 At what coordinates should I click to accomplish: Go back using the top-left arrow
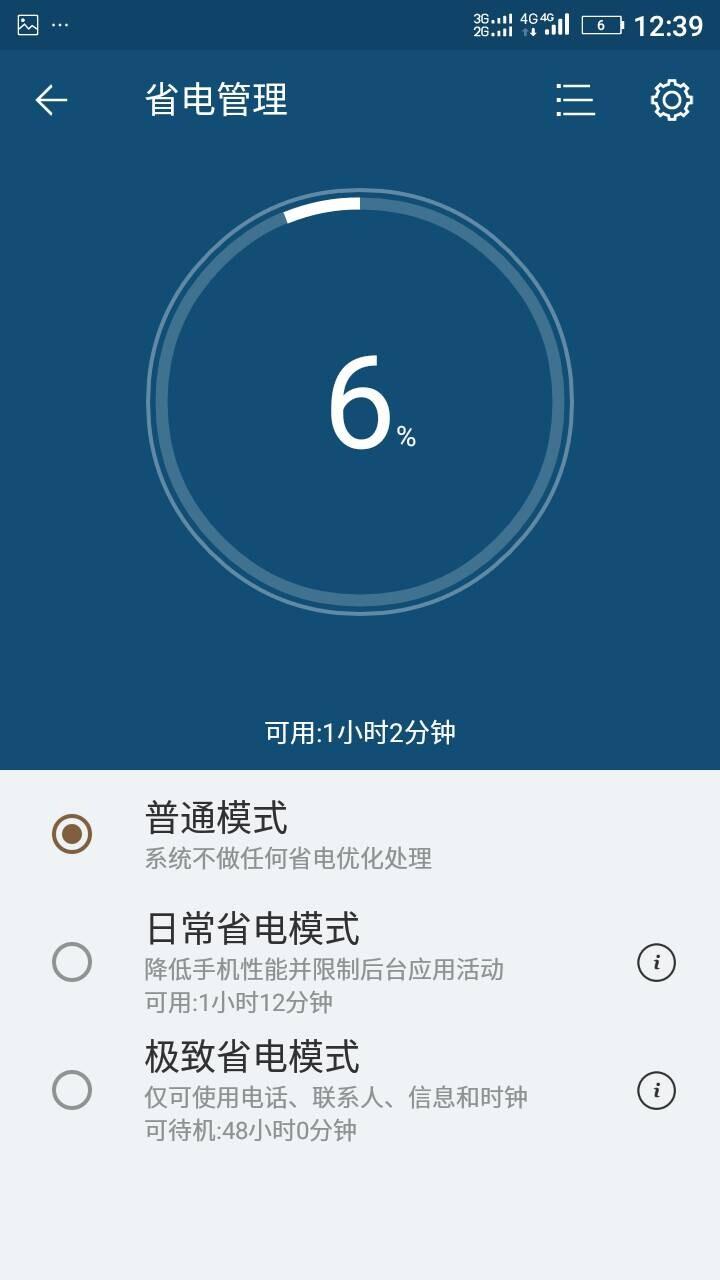coord(51,100)
